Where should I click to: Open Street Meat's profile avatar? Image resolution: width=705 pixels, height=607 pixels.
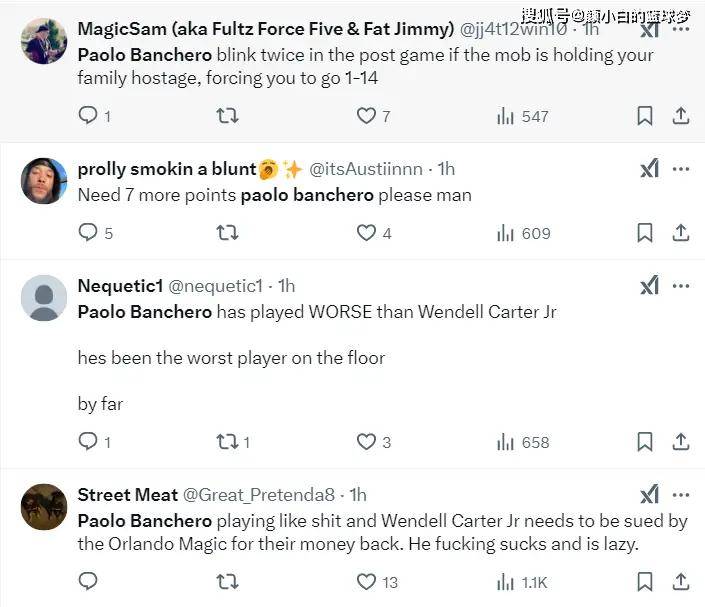click(44, 507)
